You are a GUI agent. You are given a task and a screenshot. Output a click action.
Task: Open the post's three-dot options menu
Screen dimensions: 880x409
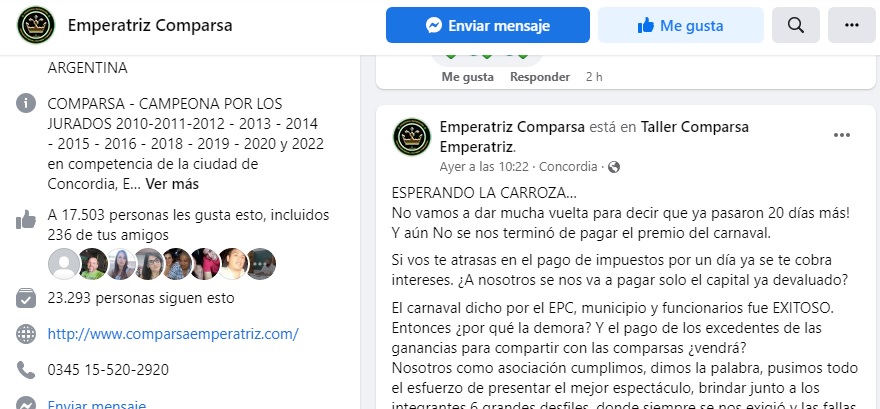842,134
